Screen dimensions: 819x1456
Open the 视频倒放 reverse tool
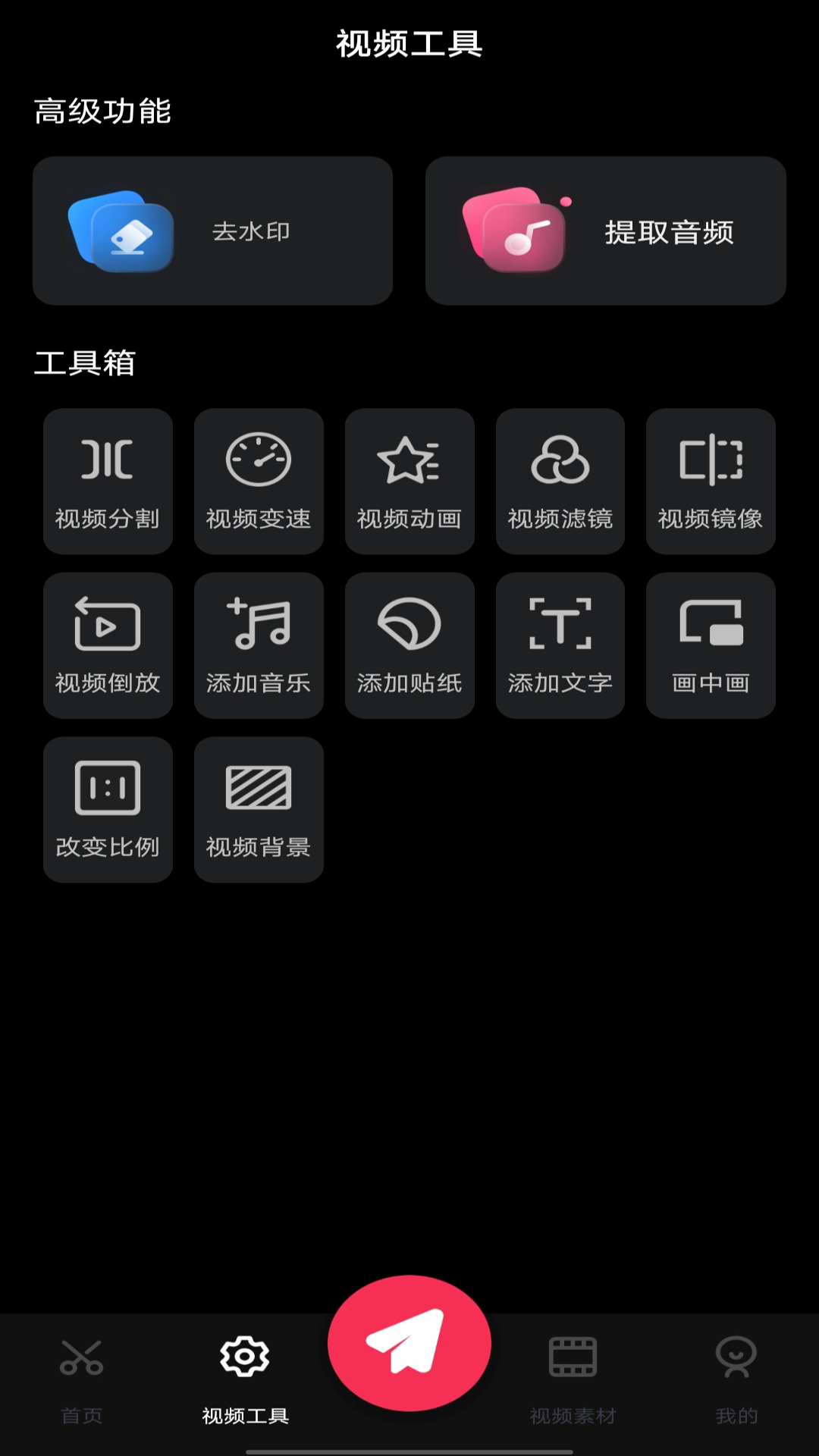pos(108,645)
